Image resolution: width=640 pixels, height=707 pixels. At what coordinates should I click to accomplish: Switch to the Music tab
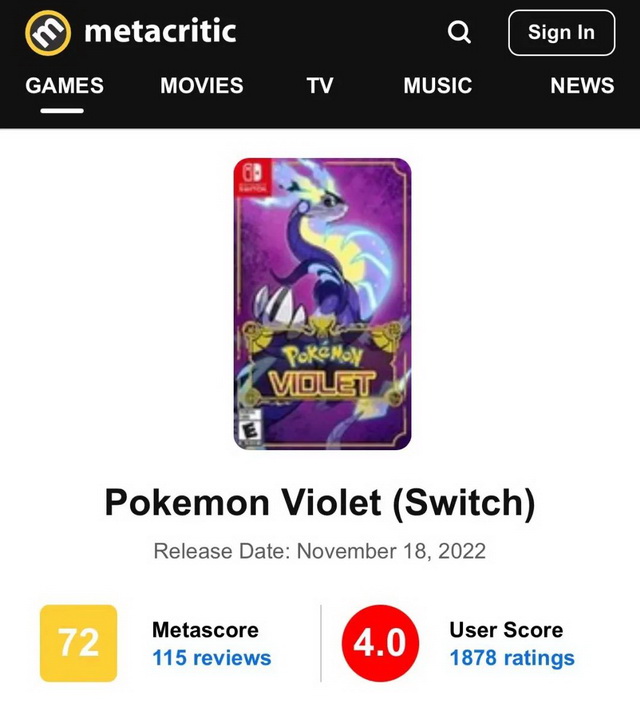[437, 86]
